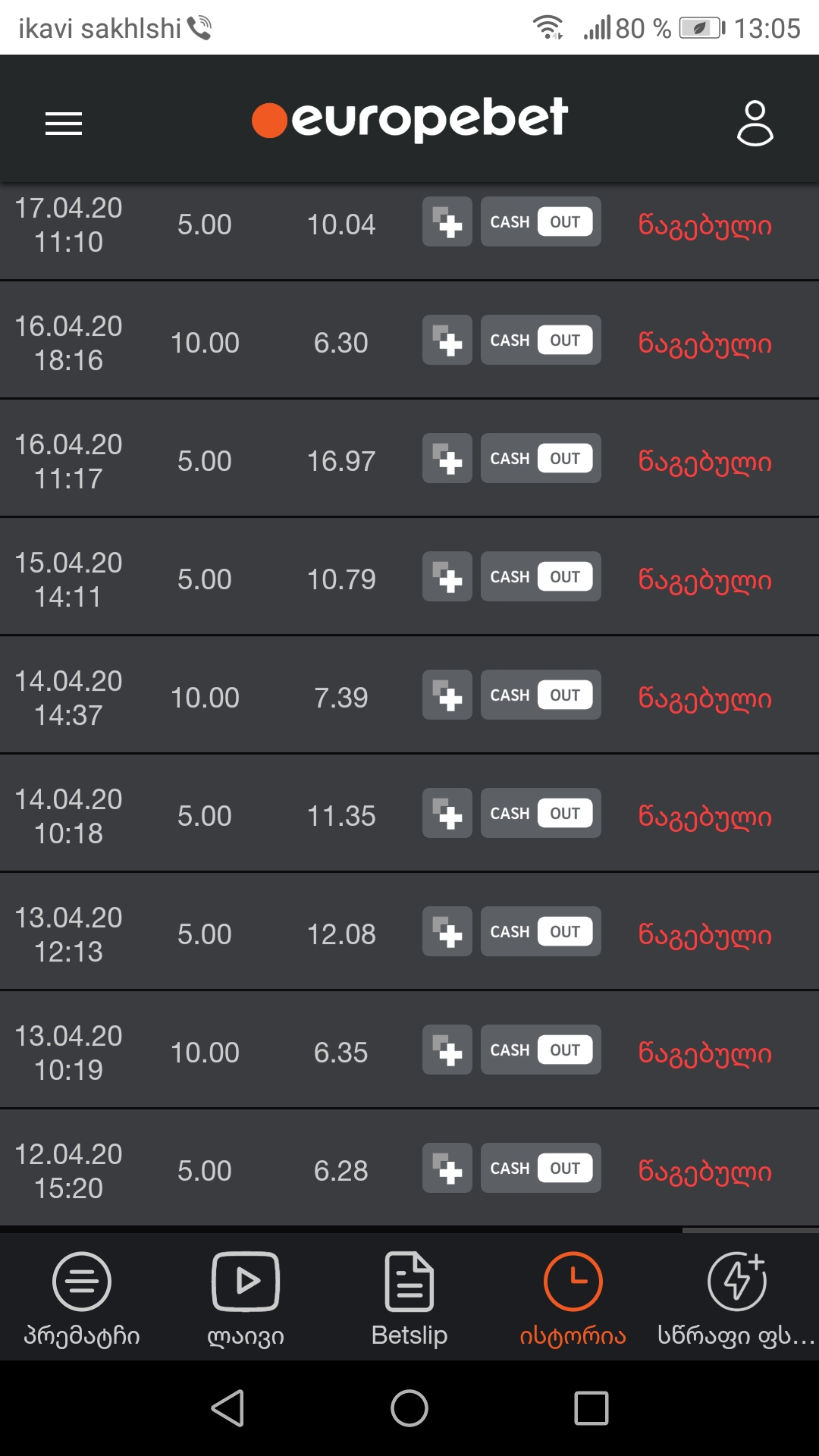
Task: Tap Cash Out for the 16.04.20 11:17 bet
Action: pyautogui.click(x=541, y=459)
